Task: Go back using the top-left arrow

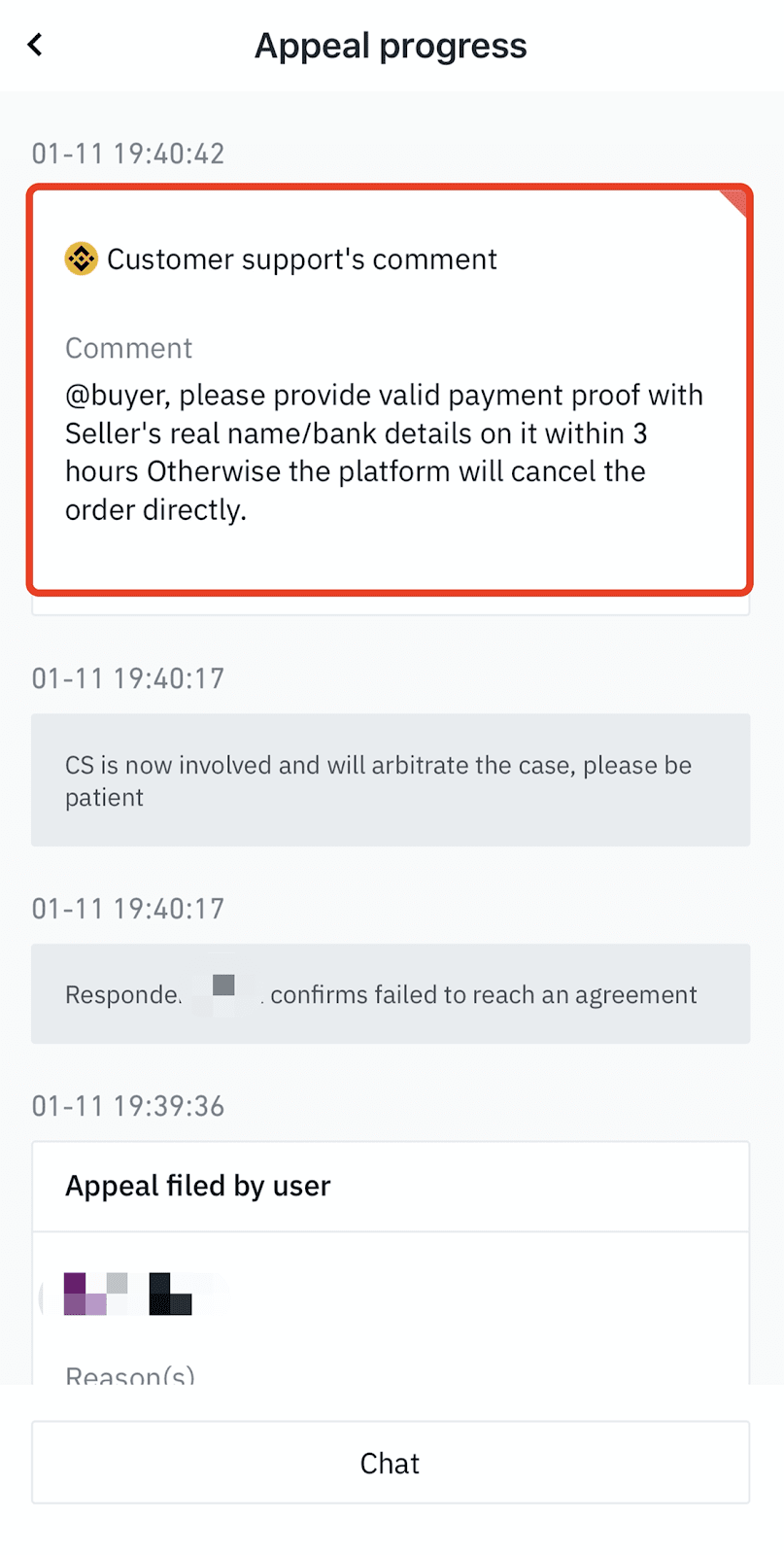Action: [x=35, y=45]
